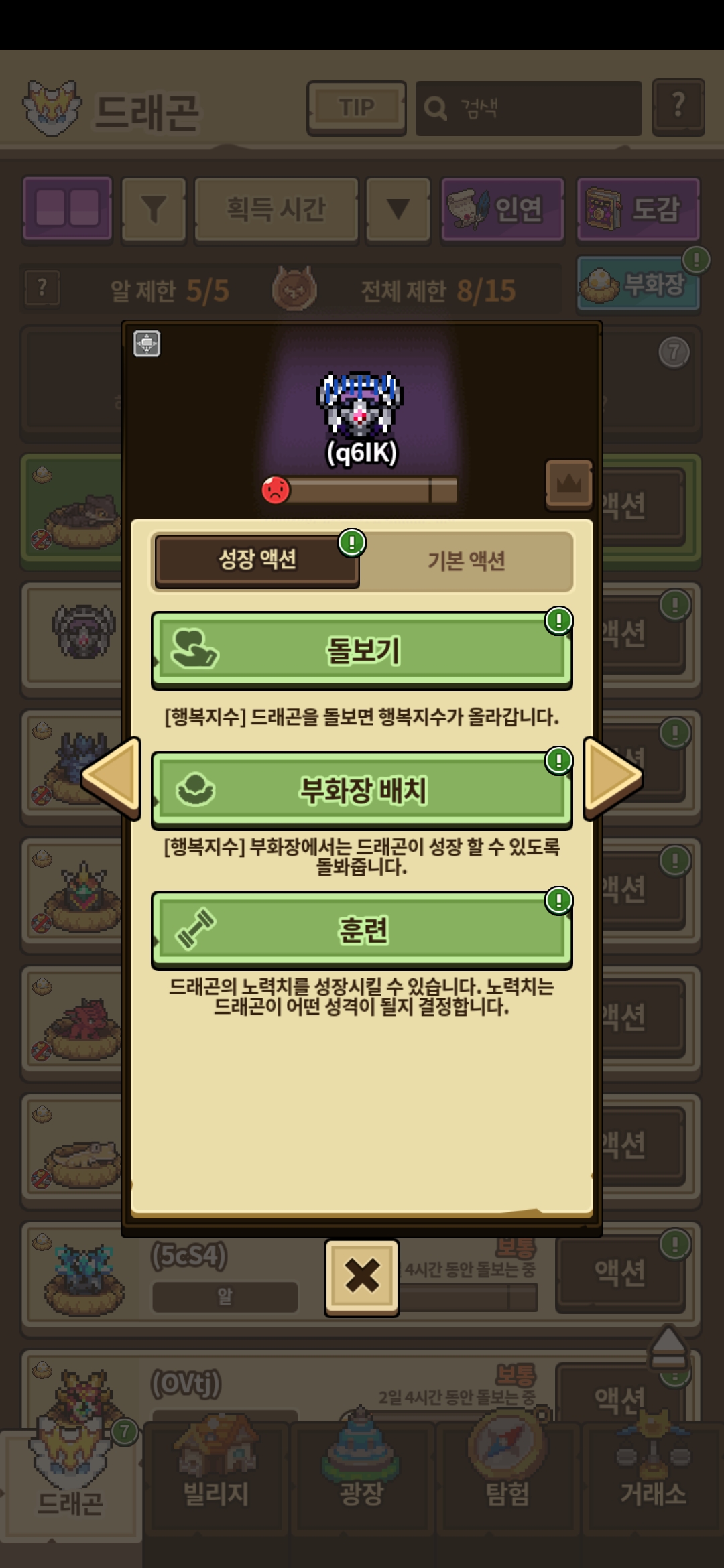Go to the previous dragon with left arrow
The height and width of the screenshot is (1568, 724).
(113, 777)
